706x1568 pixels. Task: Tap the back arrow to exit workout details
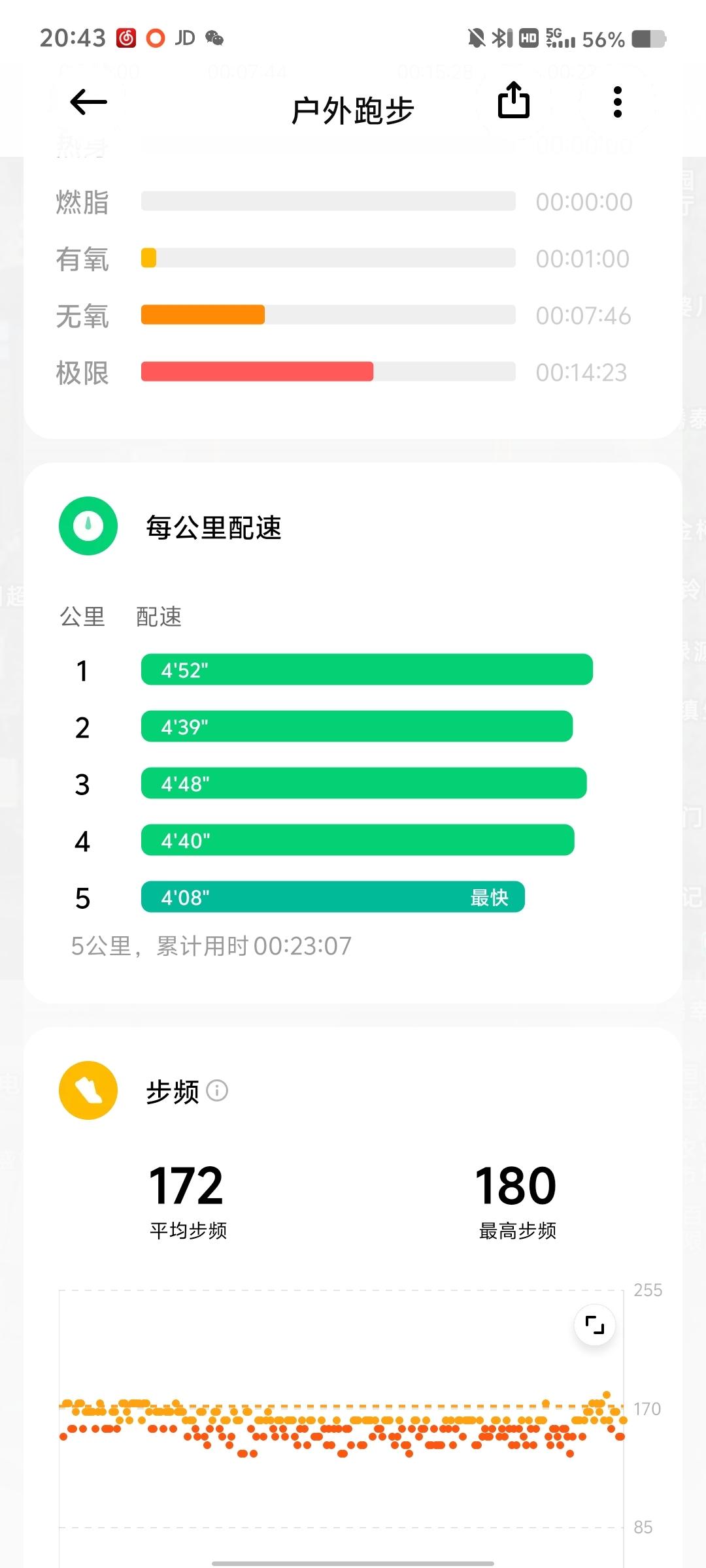pyautogui.click(x=87, y=101)
